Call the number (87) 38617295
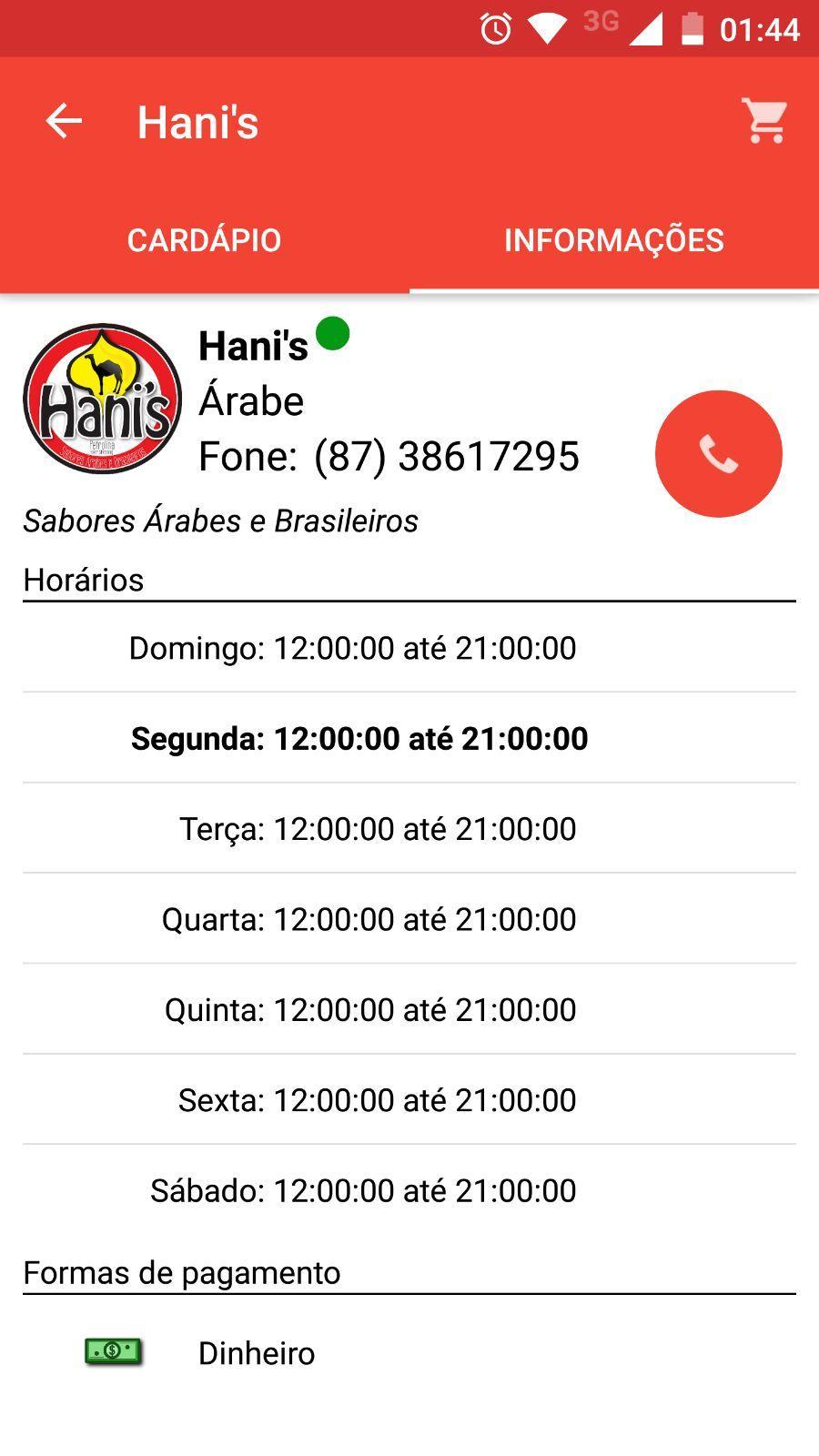 tap(389, 455)
